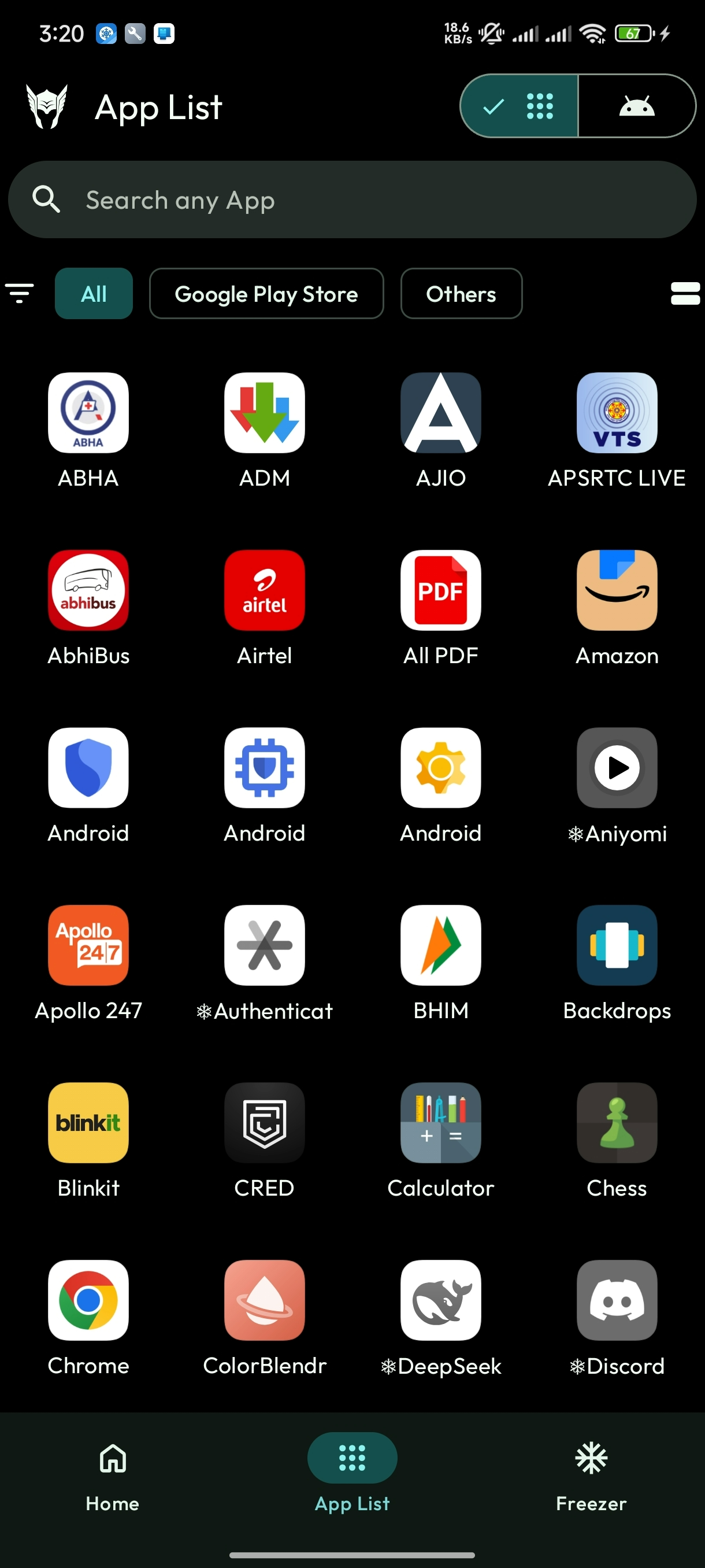Launch the Aniyomi app
This screenshot has height=1568, width=705.
(x=616, y=768)
